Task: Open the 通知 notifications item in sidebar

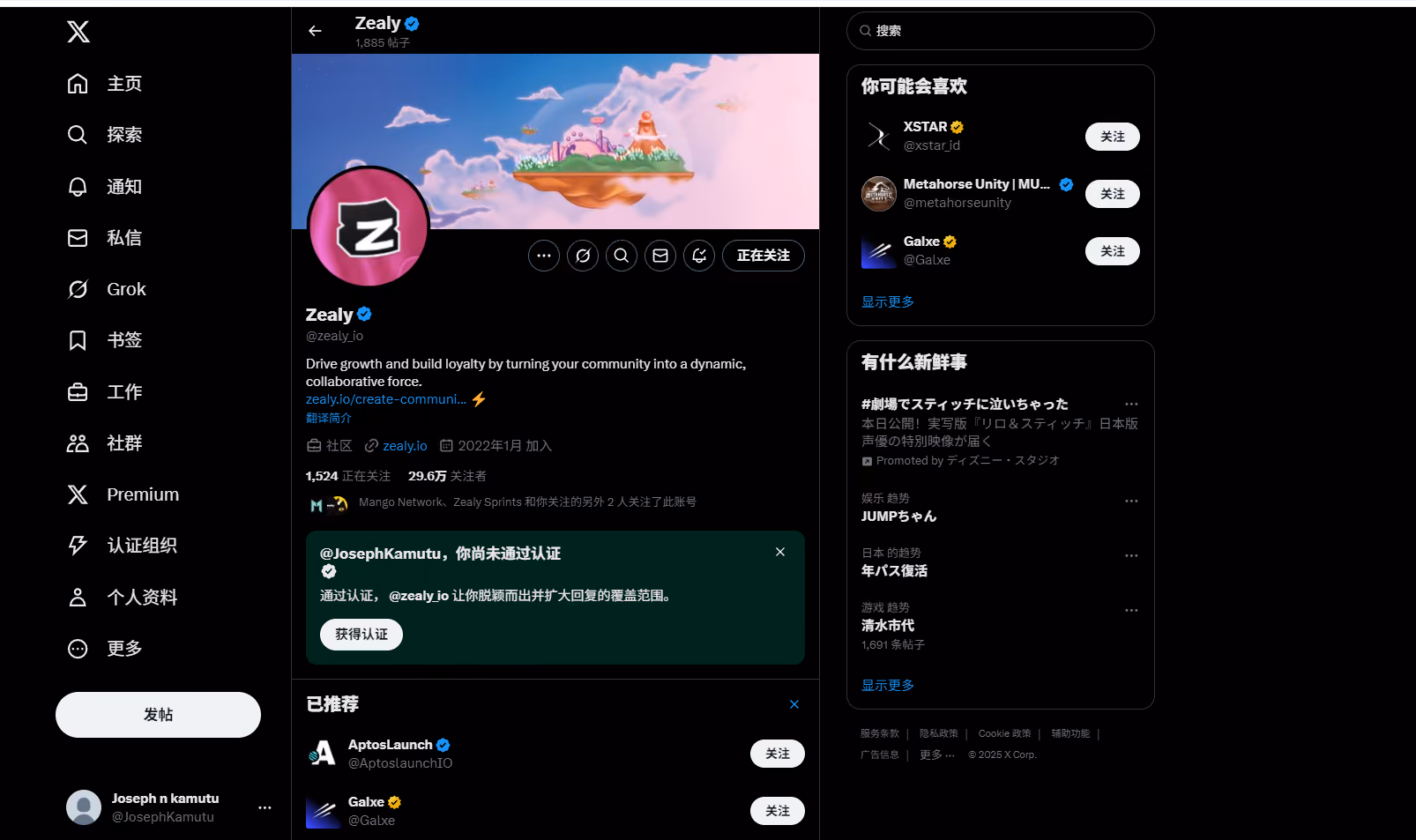Action: tap(105, 187)
